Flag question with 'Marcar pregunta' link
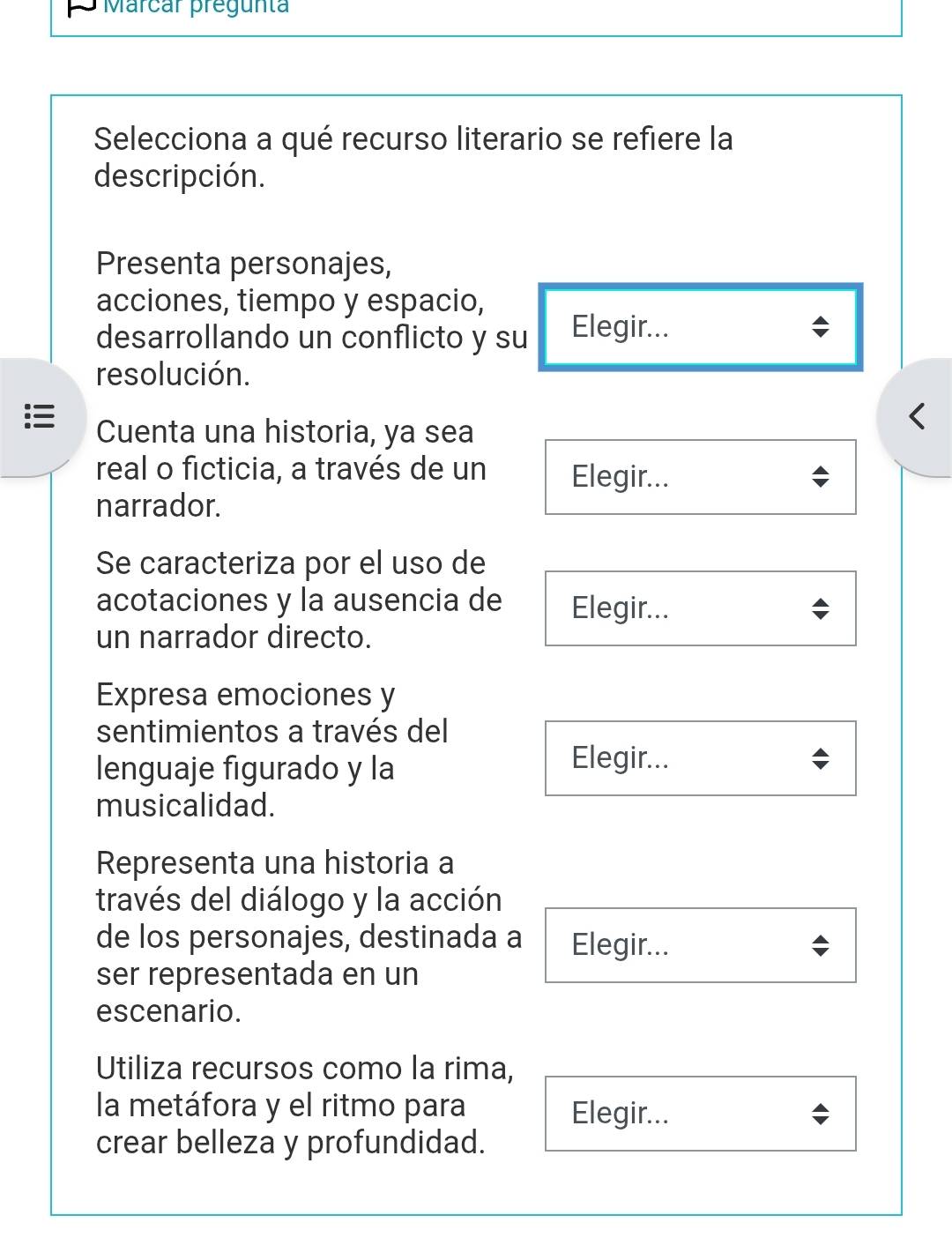Screen dimensions: 952x1260 (195, 7)
